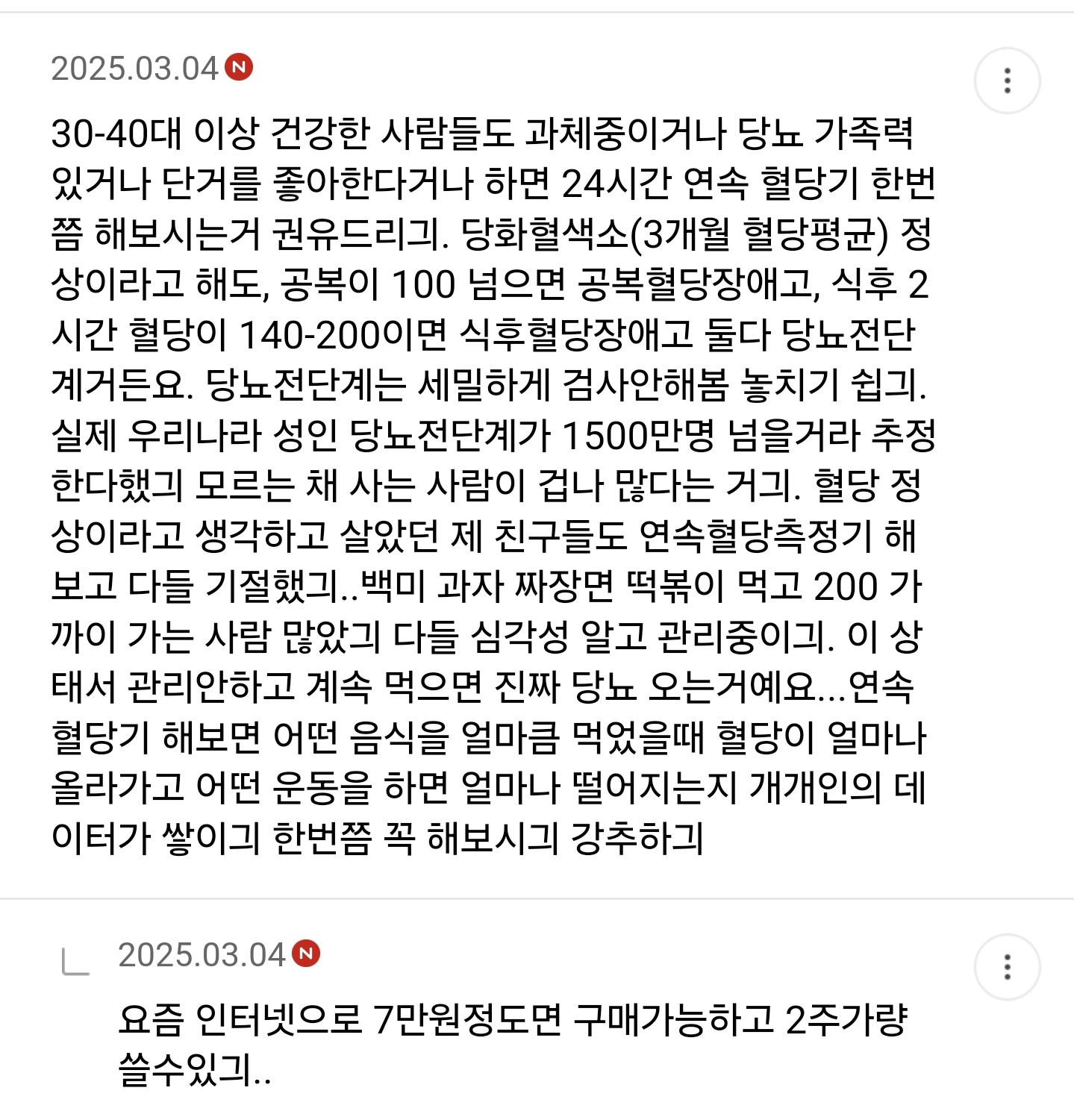
Task: Open overflow menu on the reply about 7만원
Action: pos(1007,966)
